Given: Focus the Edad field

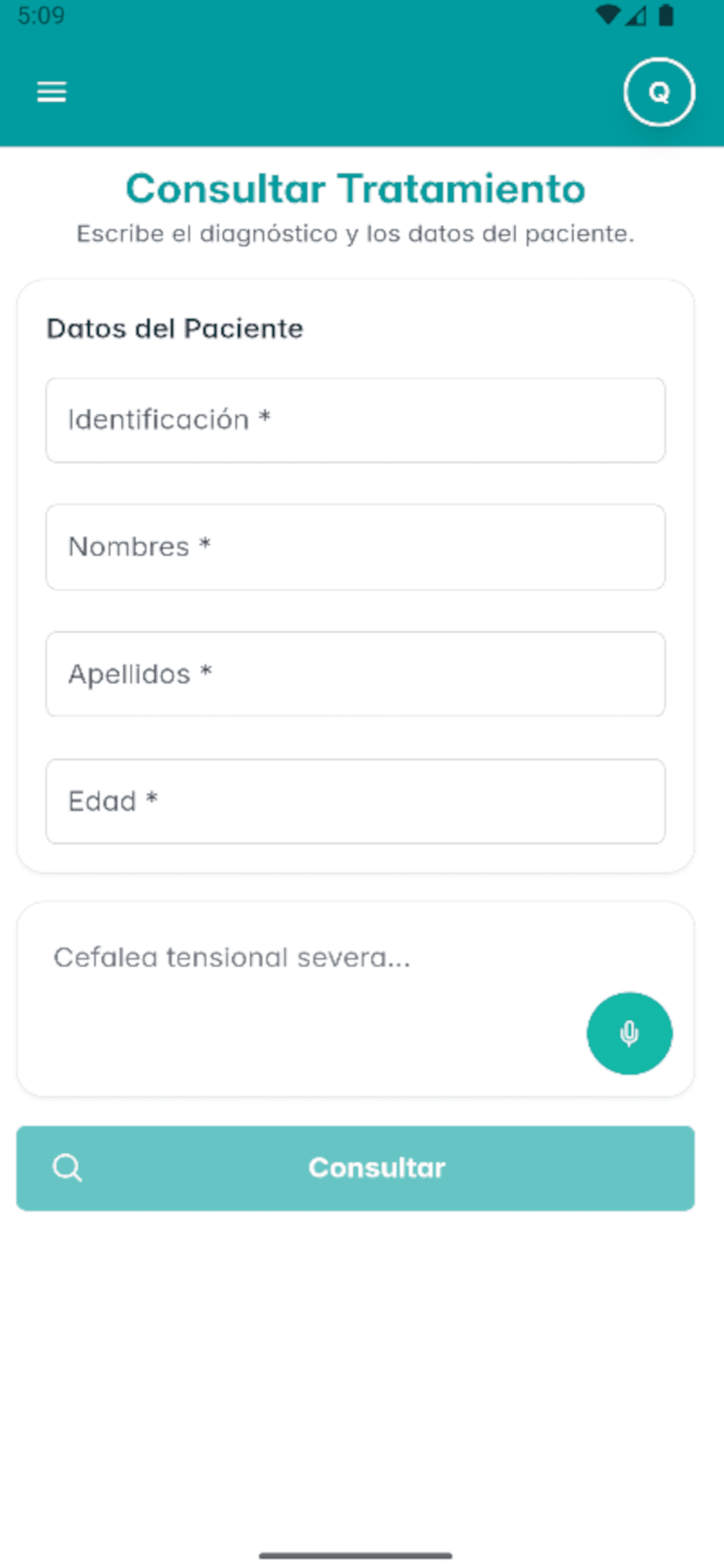Looking at the screenshot, I should click(x=356, y=801).
